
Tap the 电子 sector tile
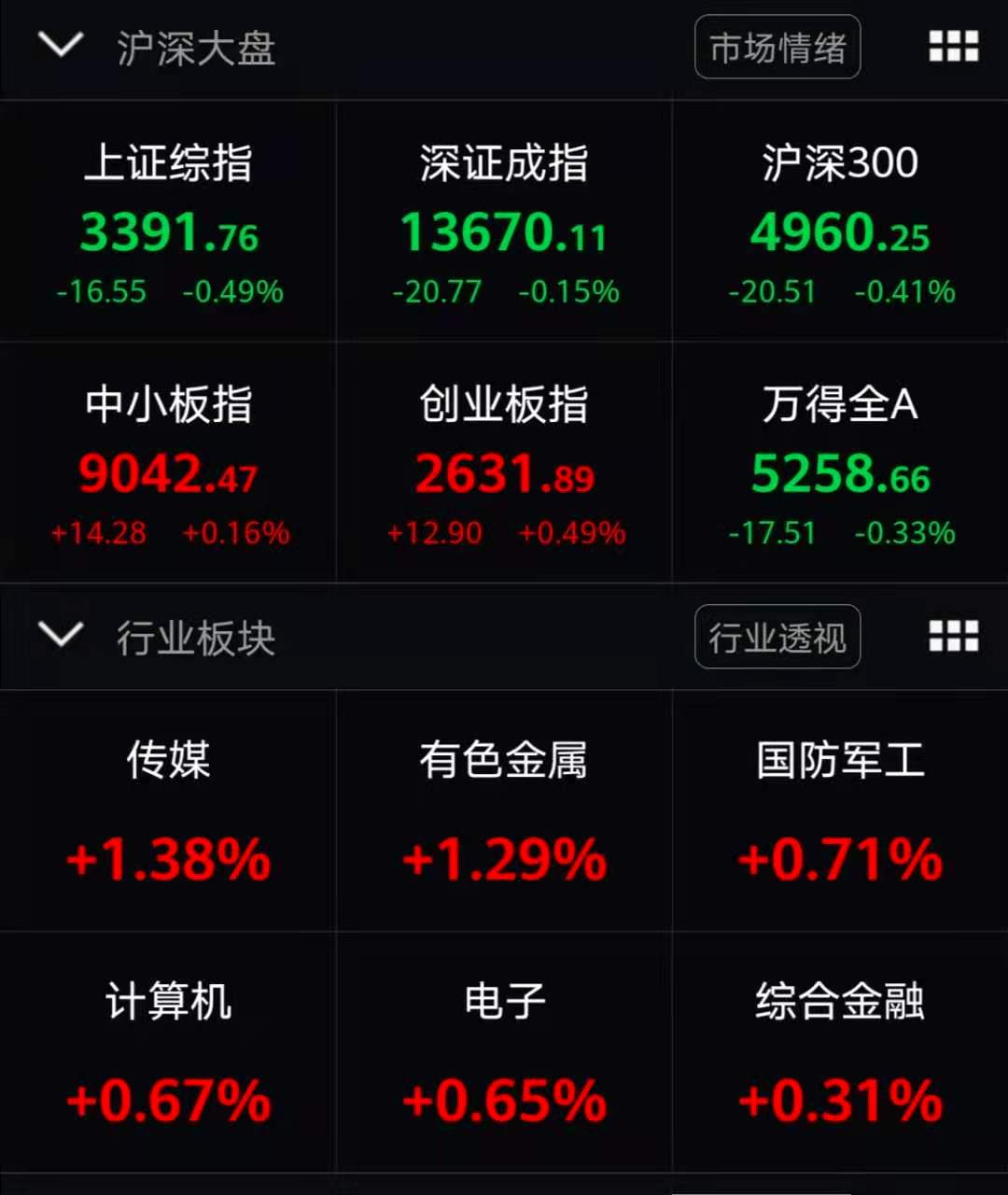click(x=504, y=1053)
